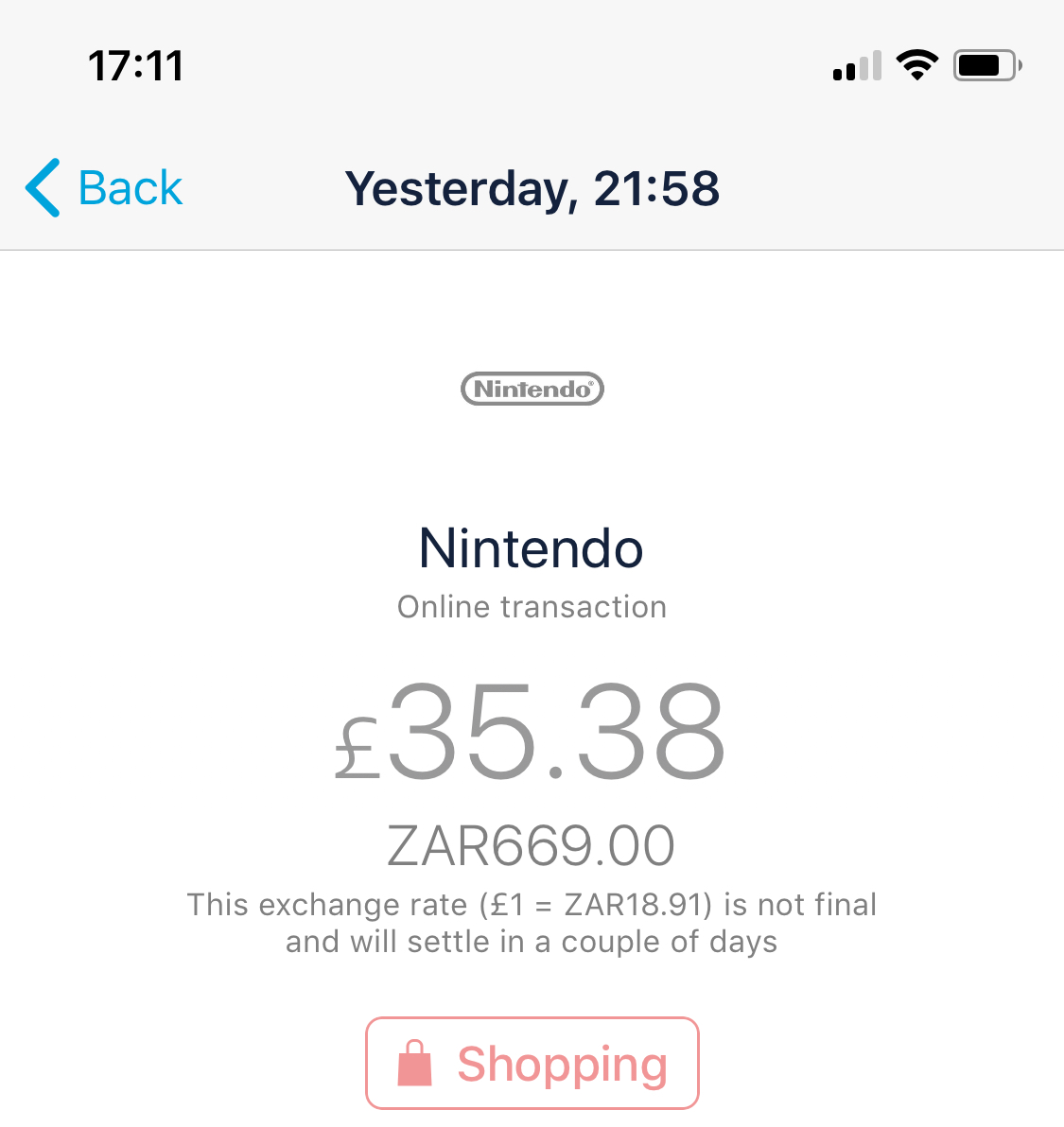The height and width of the screenshot is (1127, 1064).
Task: Go back to the transactions list
Action: [104, 188]
